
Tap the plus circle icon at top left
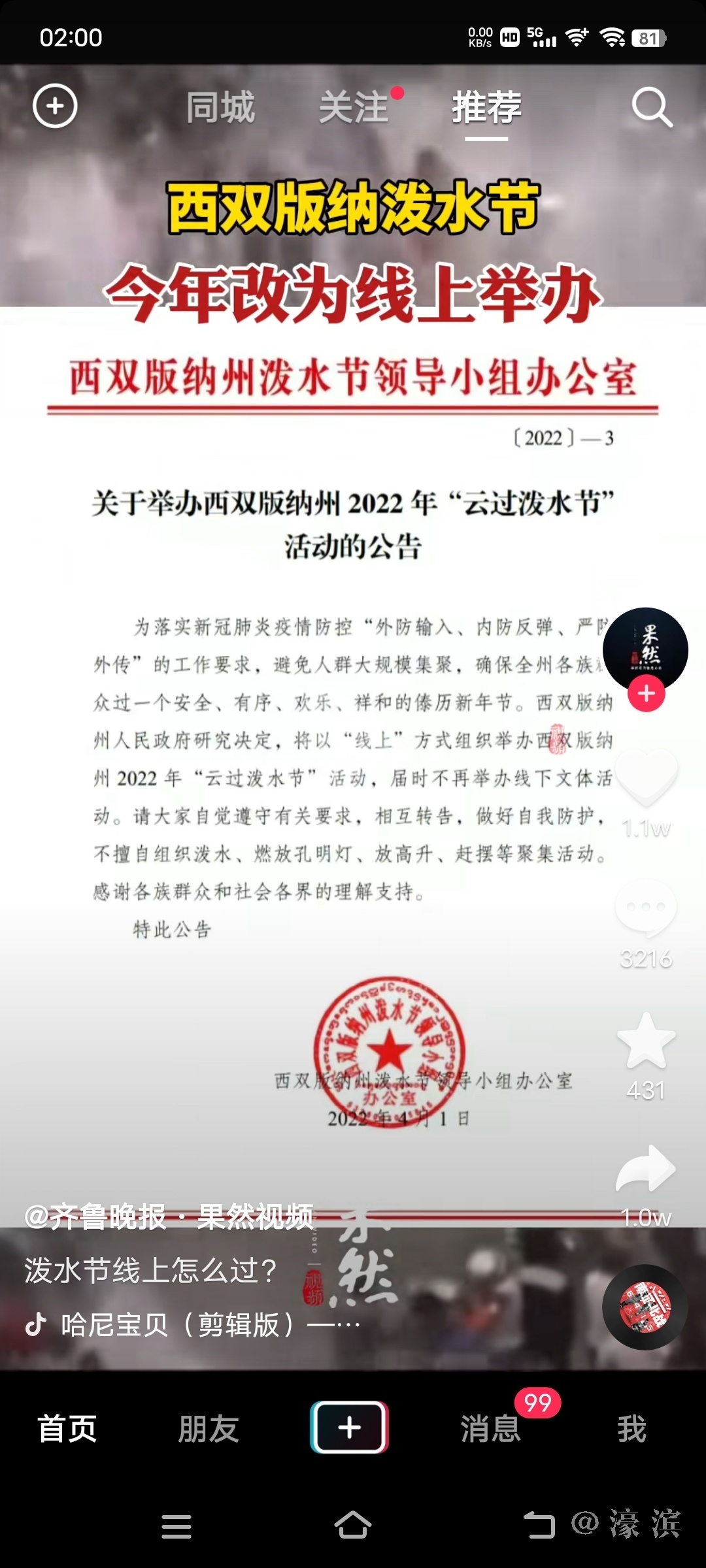[56, 106]
